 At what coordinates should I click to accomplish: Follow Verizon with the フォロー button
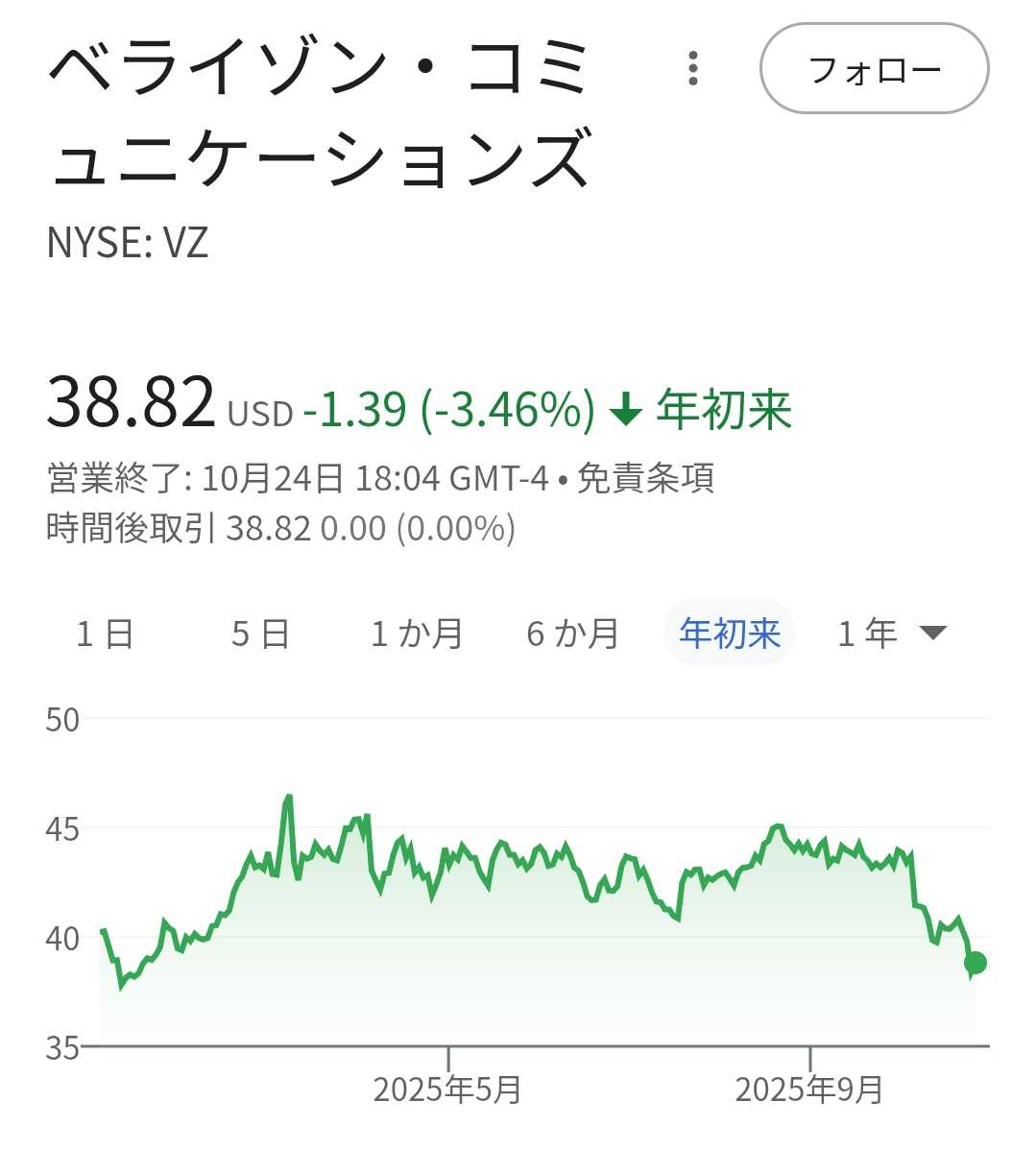(x=874, y=69)
